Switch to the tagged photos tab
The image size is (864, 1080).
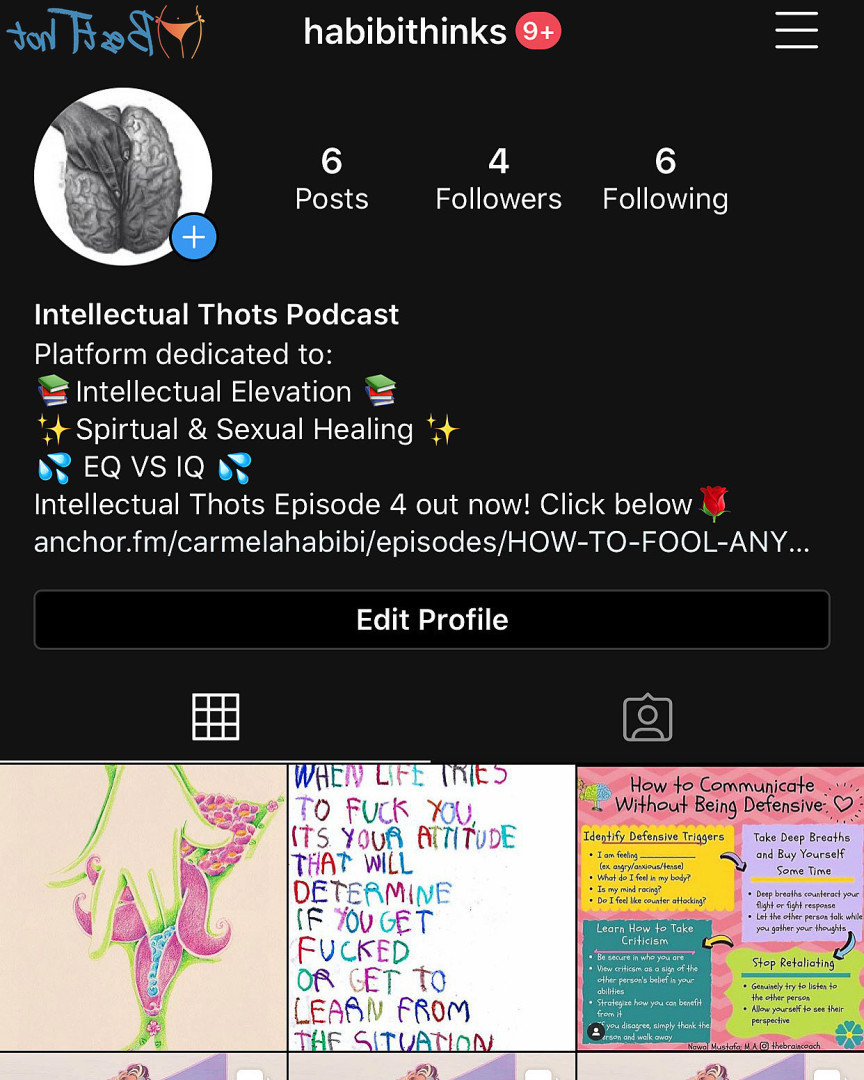647,717
